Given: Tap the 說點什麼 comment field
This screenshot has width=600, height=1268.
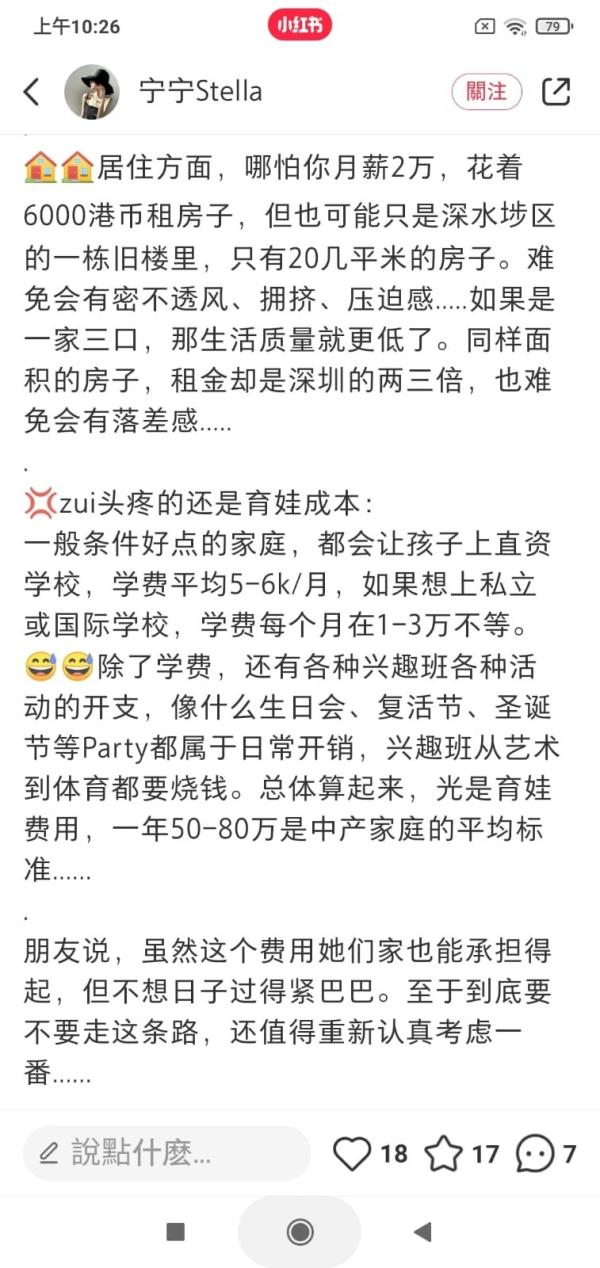Looking at the screenshot, I should click(165, 1154).
